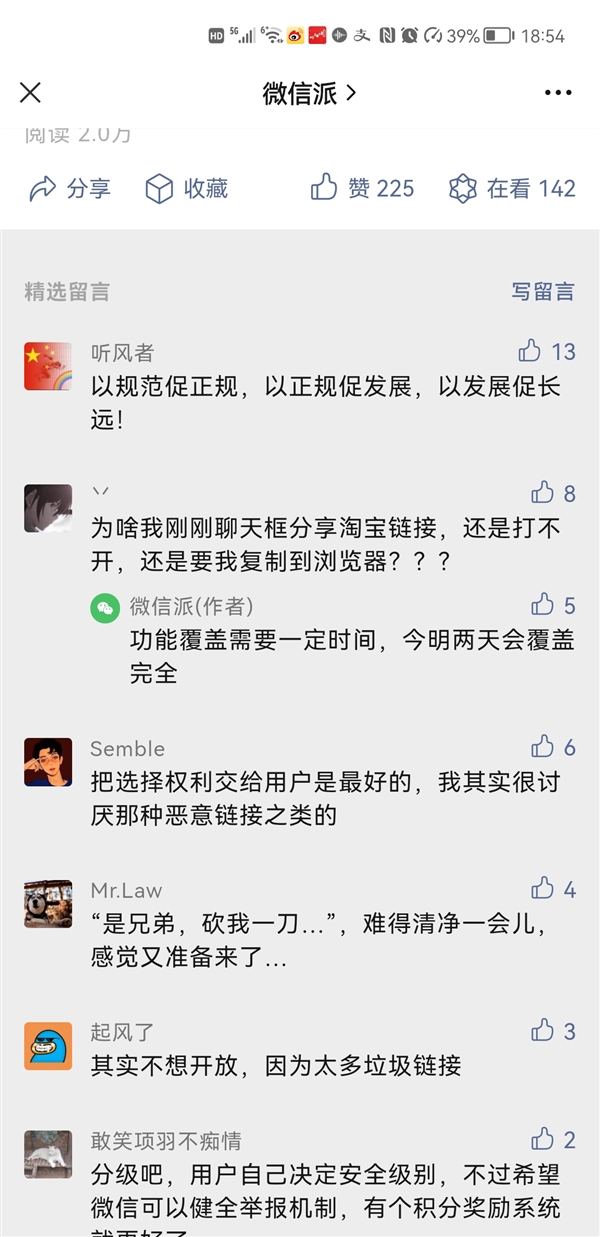
Task: Like 敢笑项羽不痴情's comment
Action: [x=543, y=1139]
